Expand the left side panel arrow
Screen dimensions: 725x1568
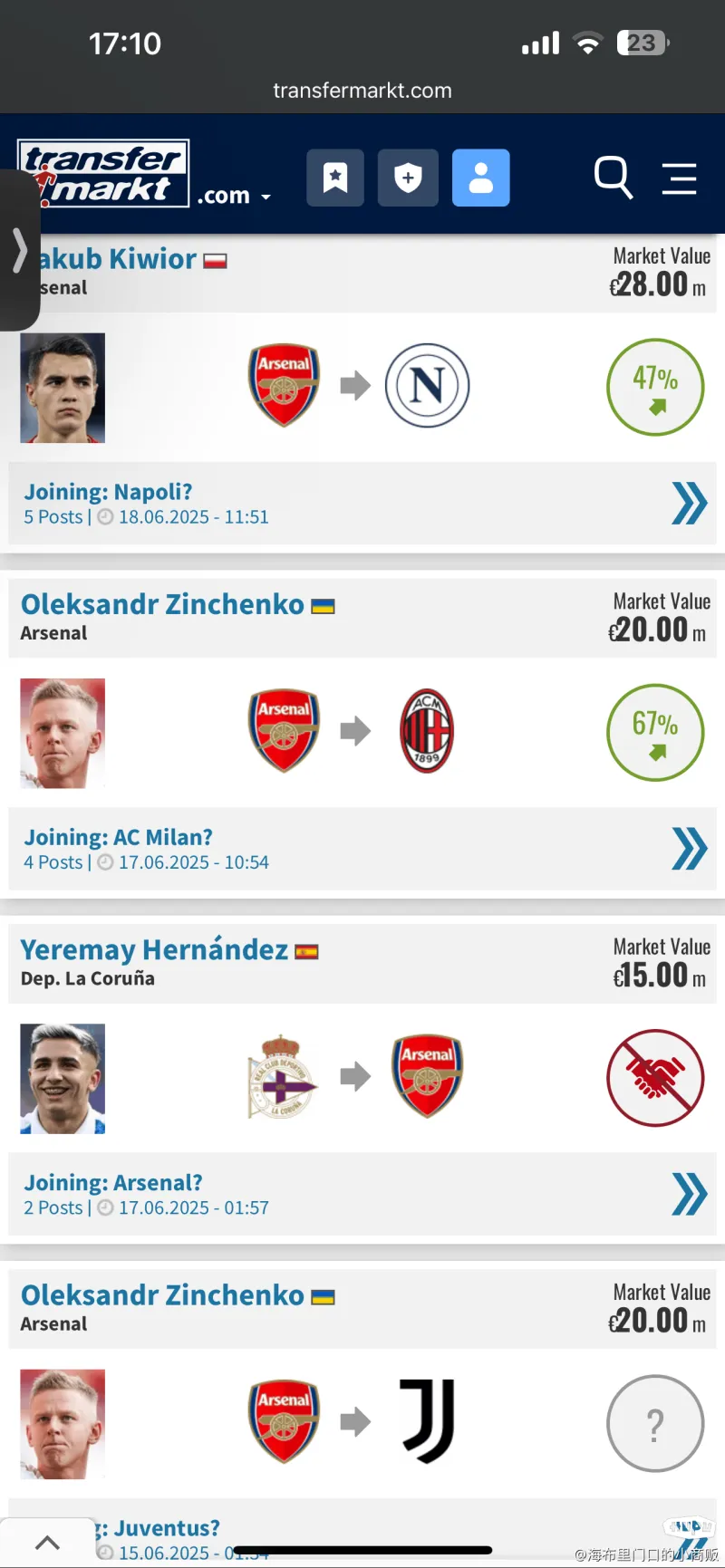19,251
